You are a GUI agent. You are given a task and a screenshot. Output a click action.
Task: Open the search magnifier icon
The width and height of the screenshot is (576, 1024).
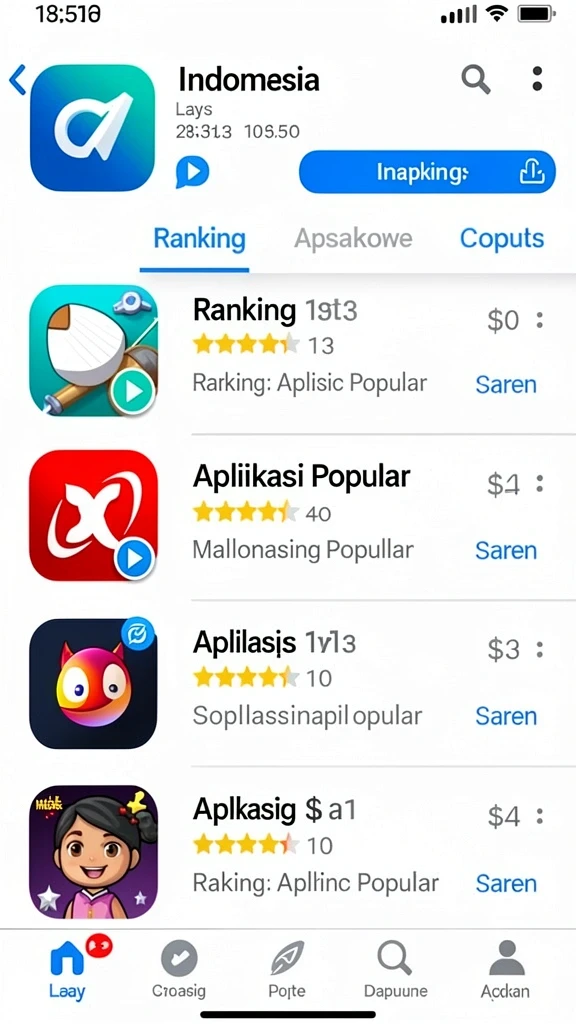475,79
